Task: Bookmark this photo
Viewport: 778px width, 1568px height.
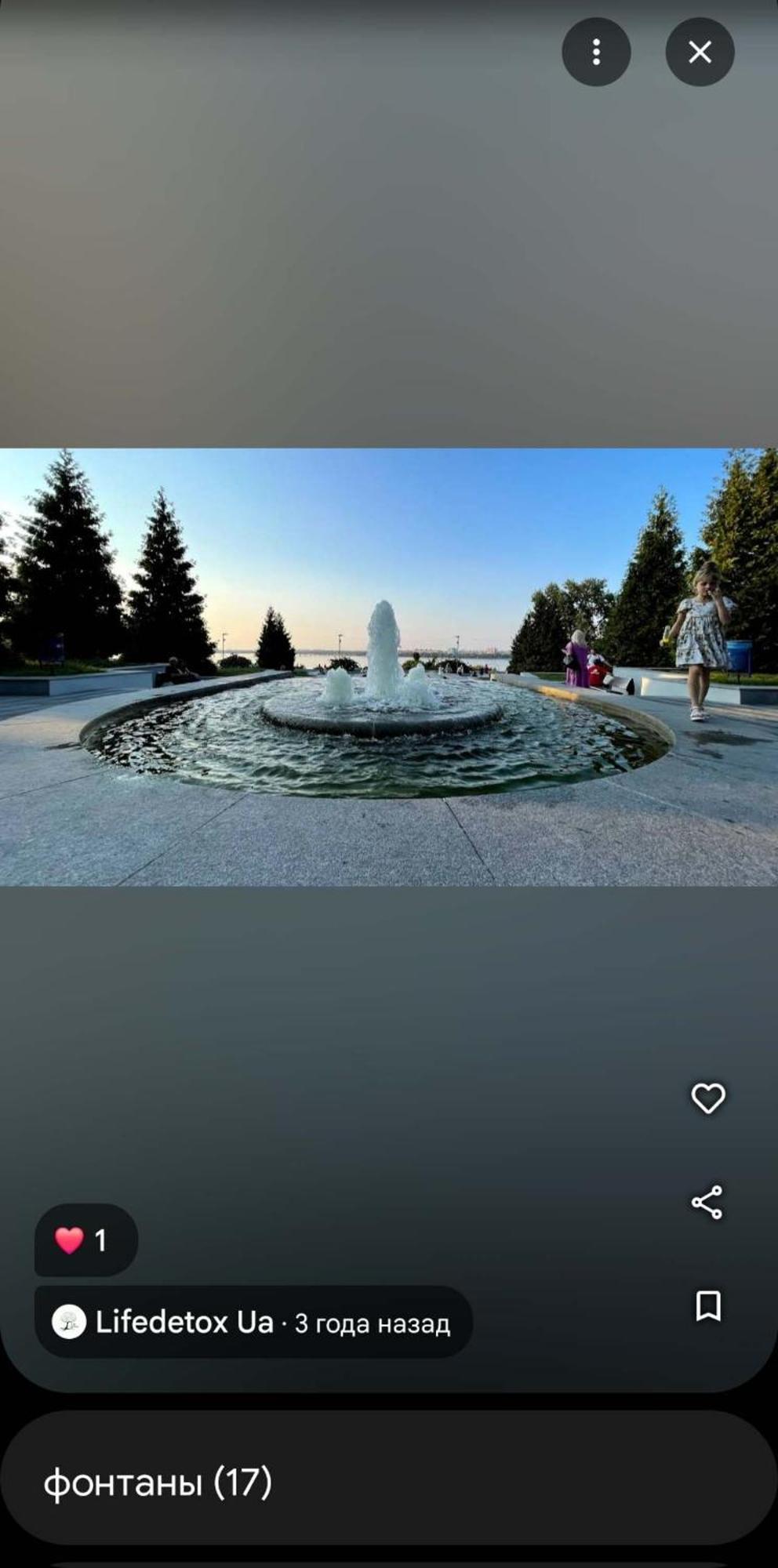Action: (x=707, y=1306)
